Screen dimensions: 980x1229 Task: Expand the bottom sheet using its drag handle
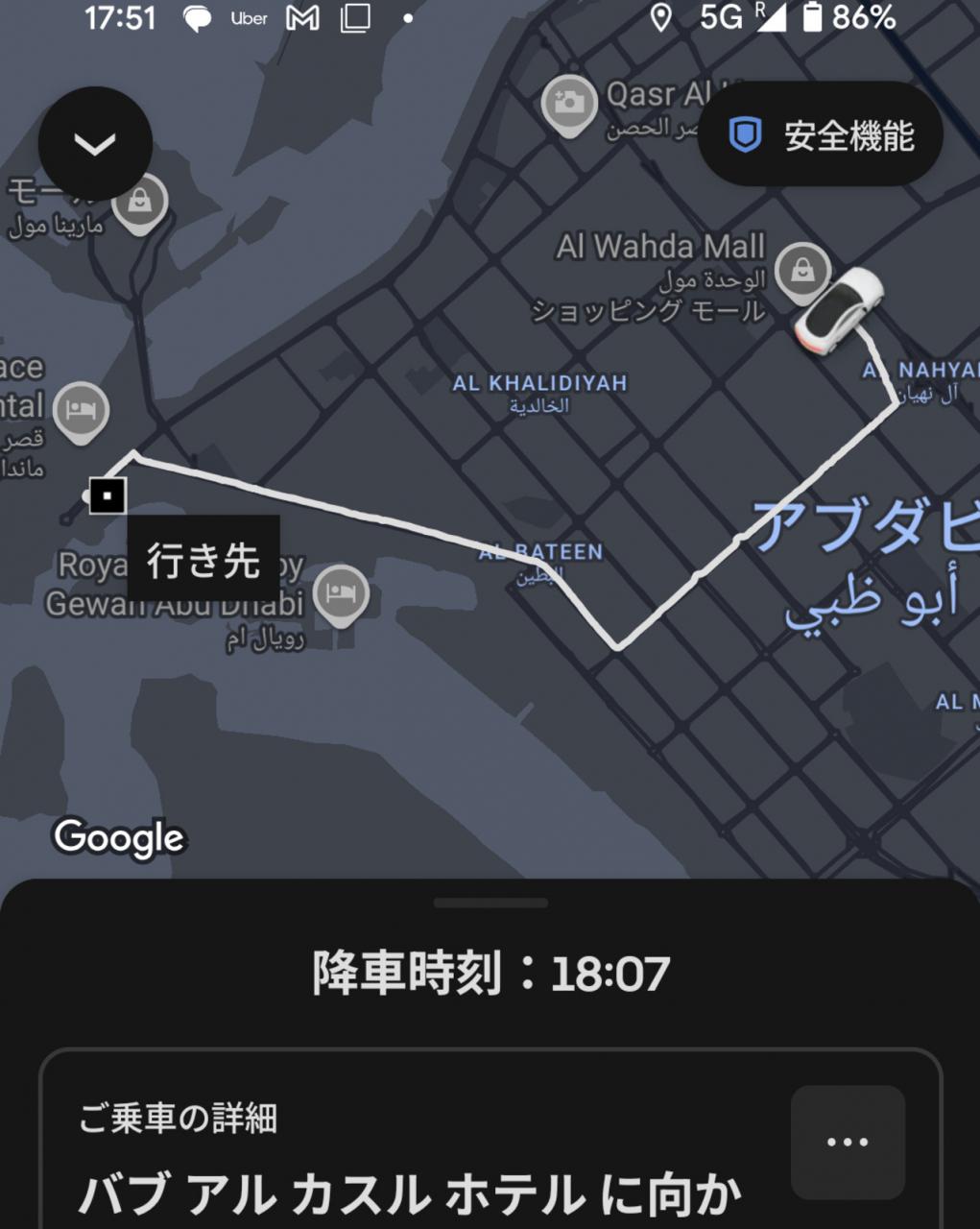(490, 903)
